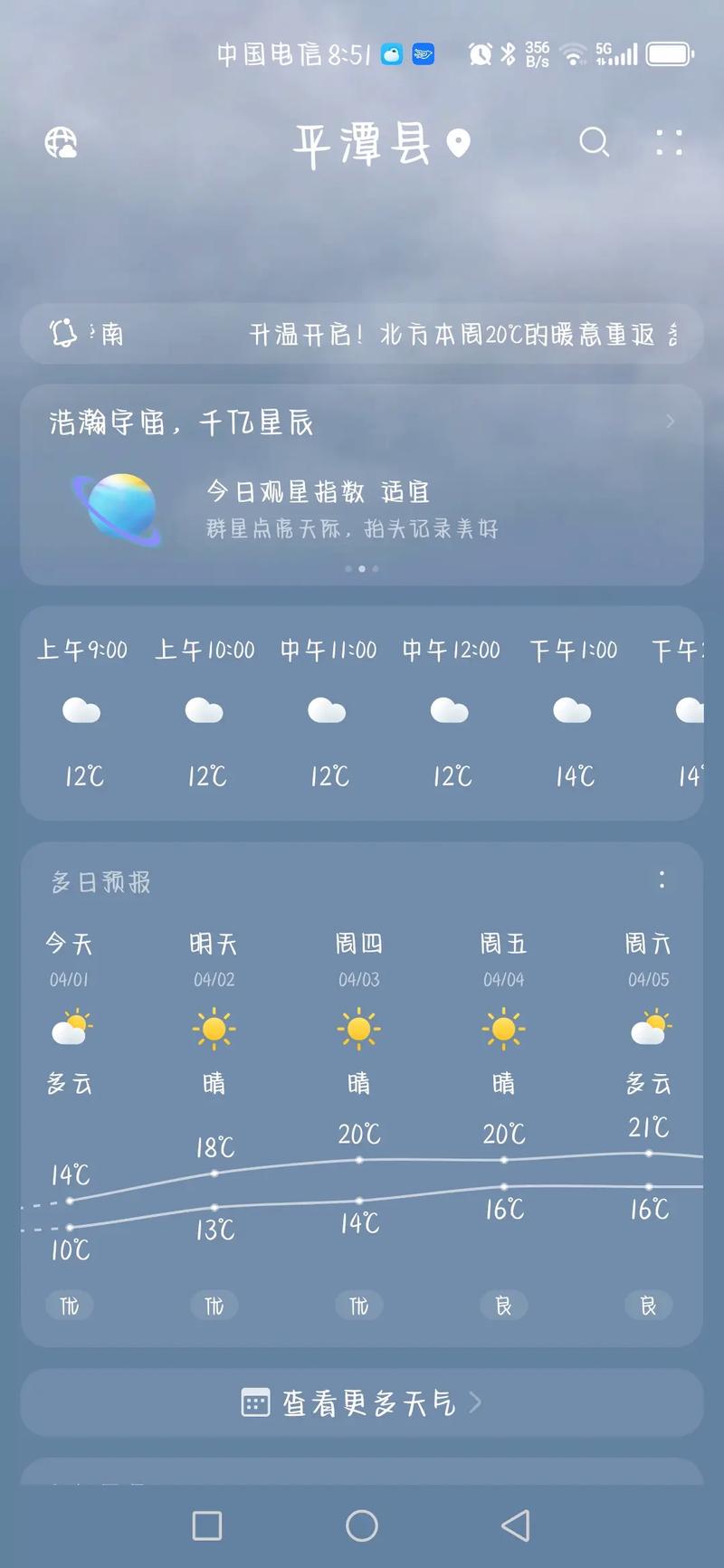Viewport: 724px width, 1568px height.
Task: Select the middle page indicator dot
Action: (362, 568)
